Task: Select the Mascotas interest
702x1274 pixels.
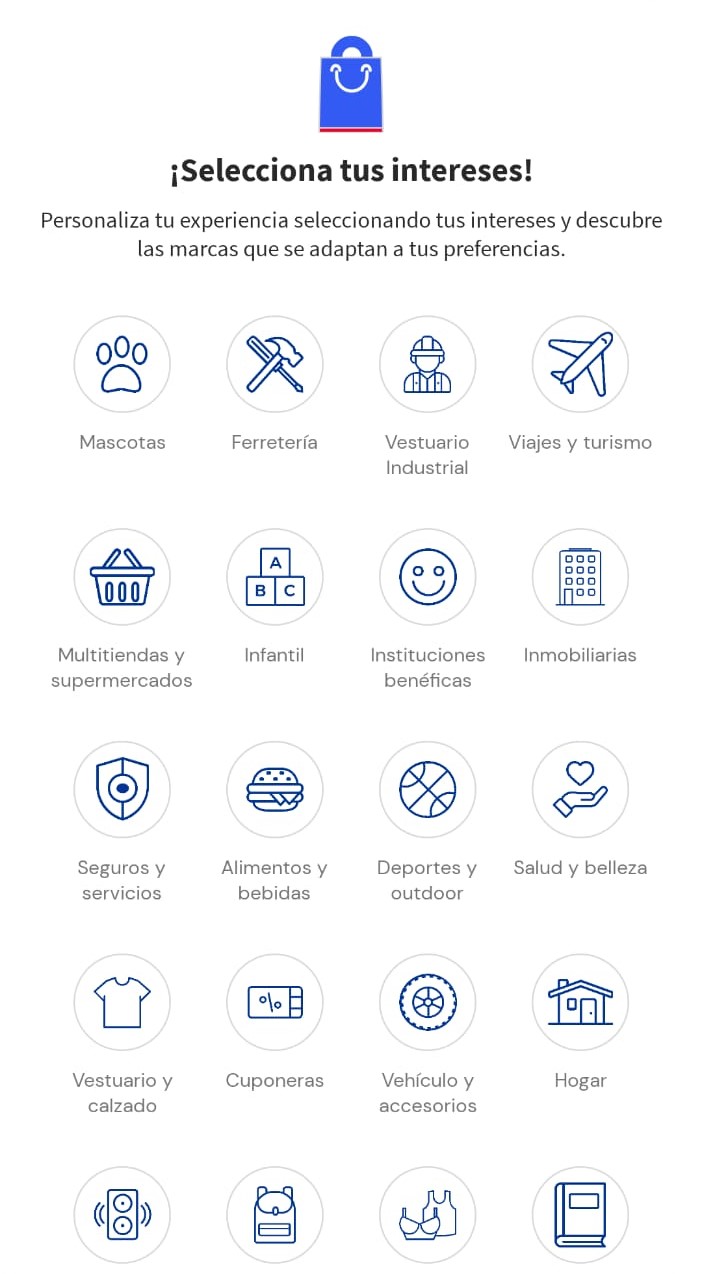Action: coord(122,364)
